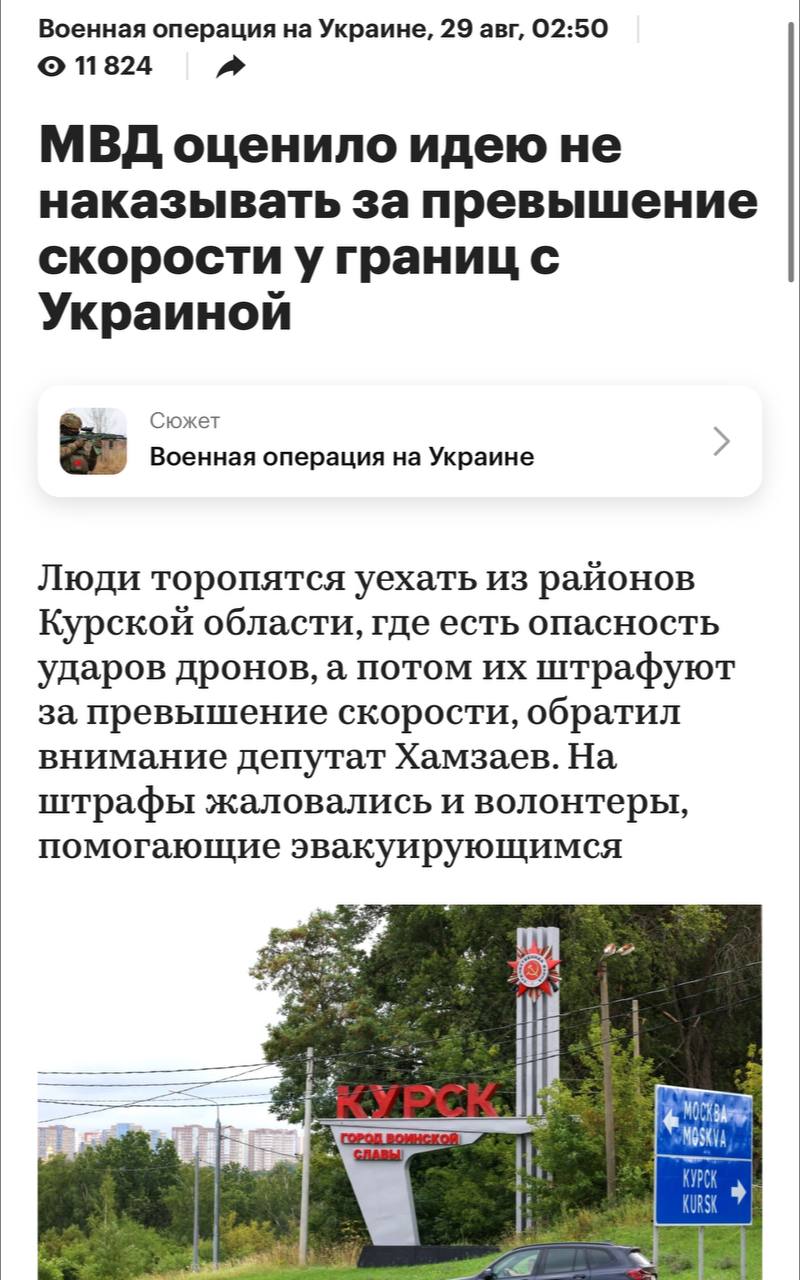Open the Военная операция на Украине category link

(233, 28)
